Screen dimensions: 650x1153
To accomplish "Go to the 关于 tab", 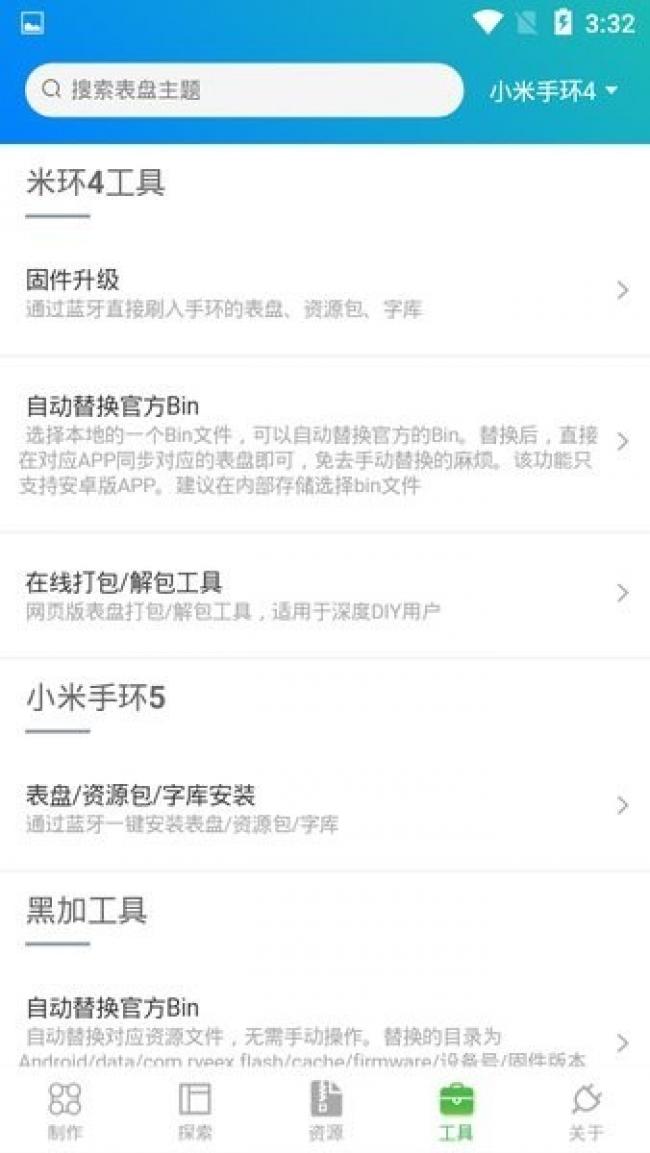I will 586,1110.
